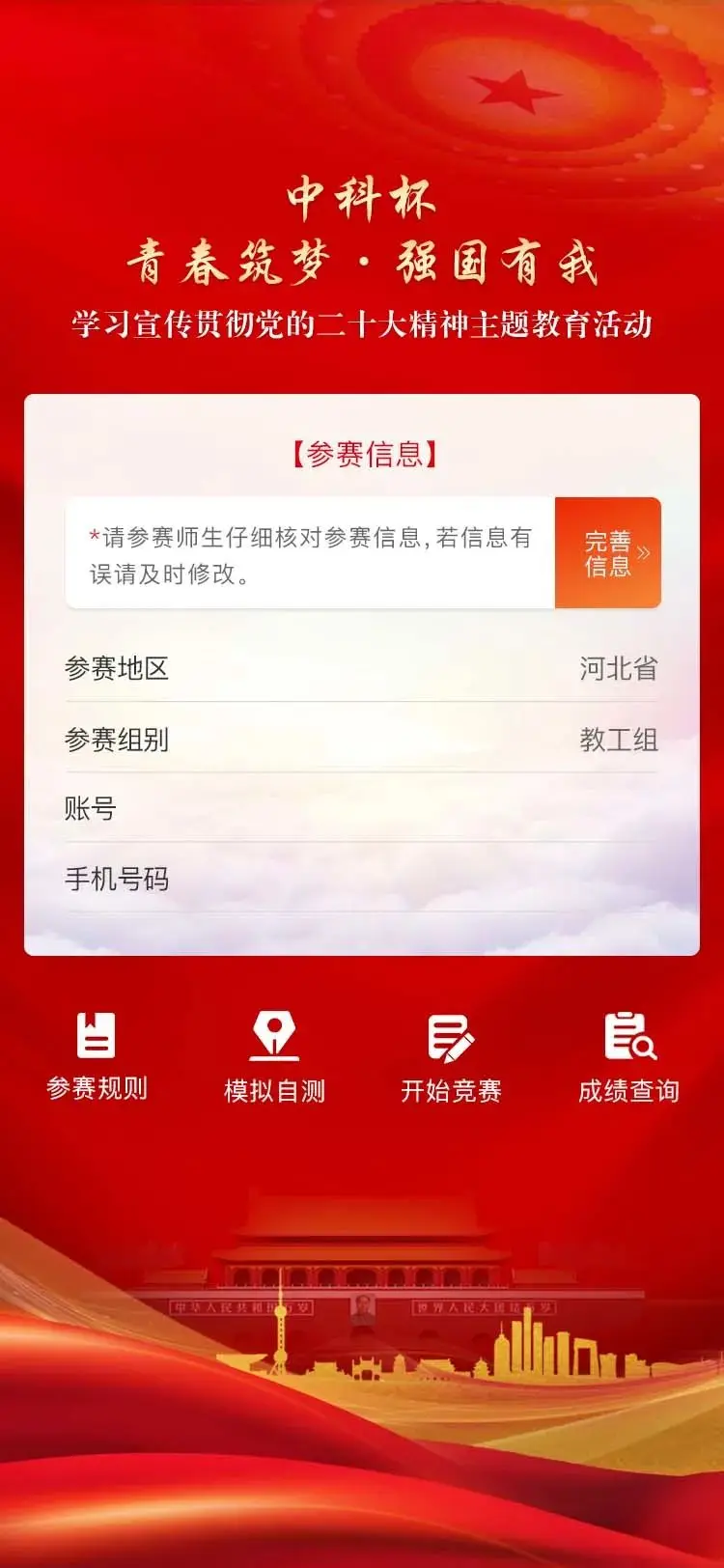Begin the contest via 开始竞赛
The image size is (724, 1568).
[x=451, y=1058]
